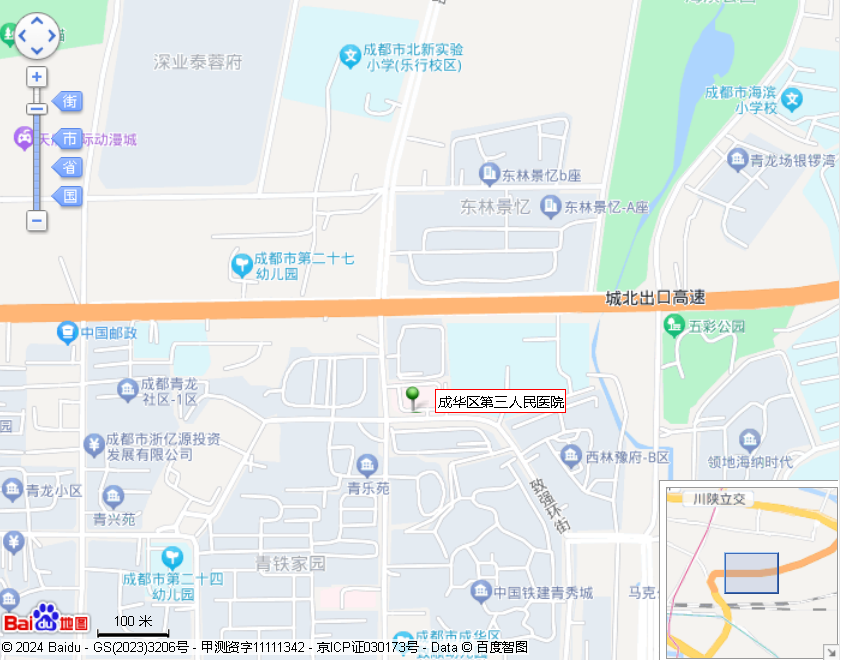The image size is (842, 660).
Task: Pan the map down with the arrow
Action: (x=37, y=50)
